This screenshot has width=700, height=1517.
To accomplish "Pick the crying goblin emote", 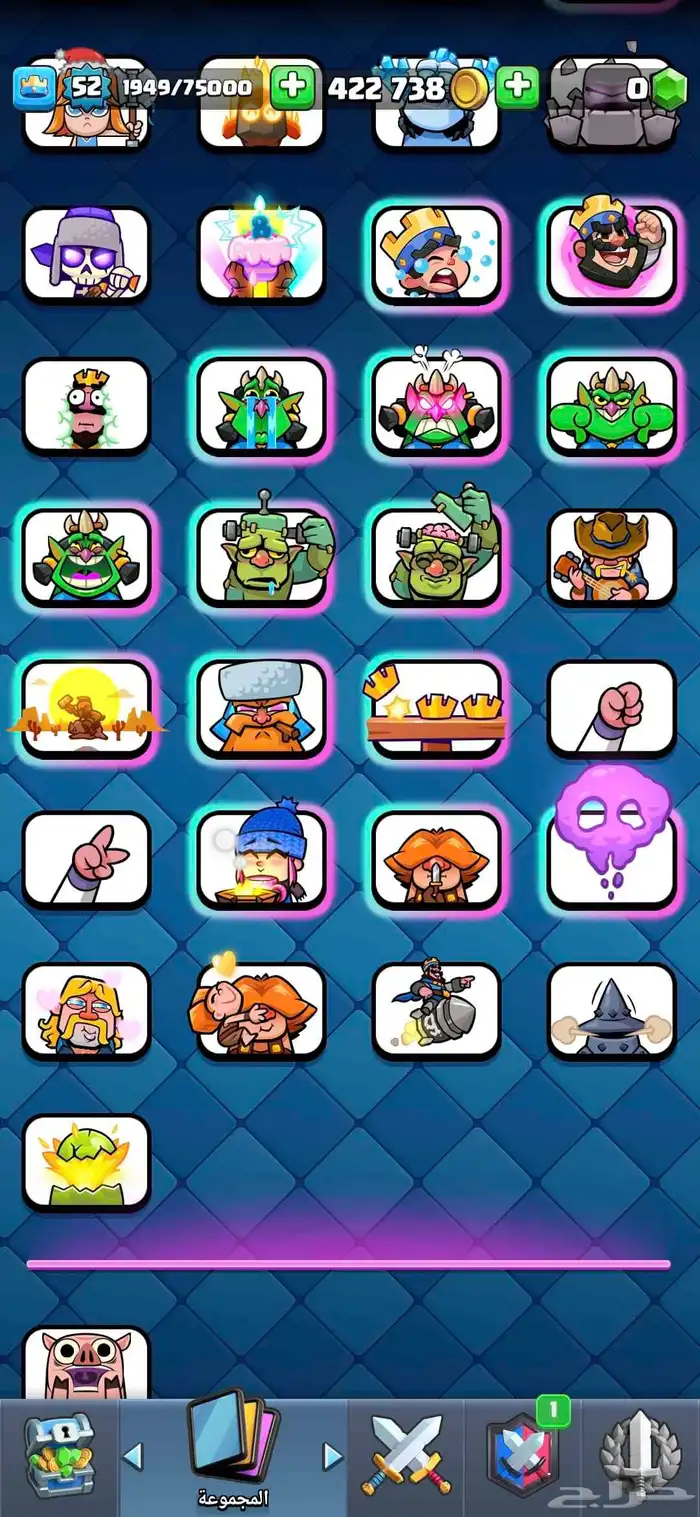I will tap(261, 406).
